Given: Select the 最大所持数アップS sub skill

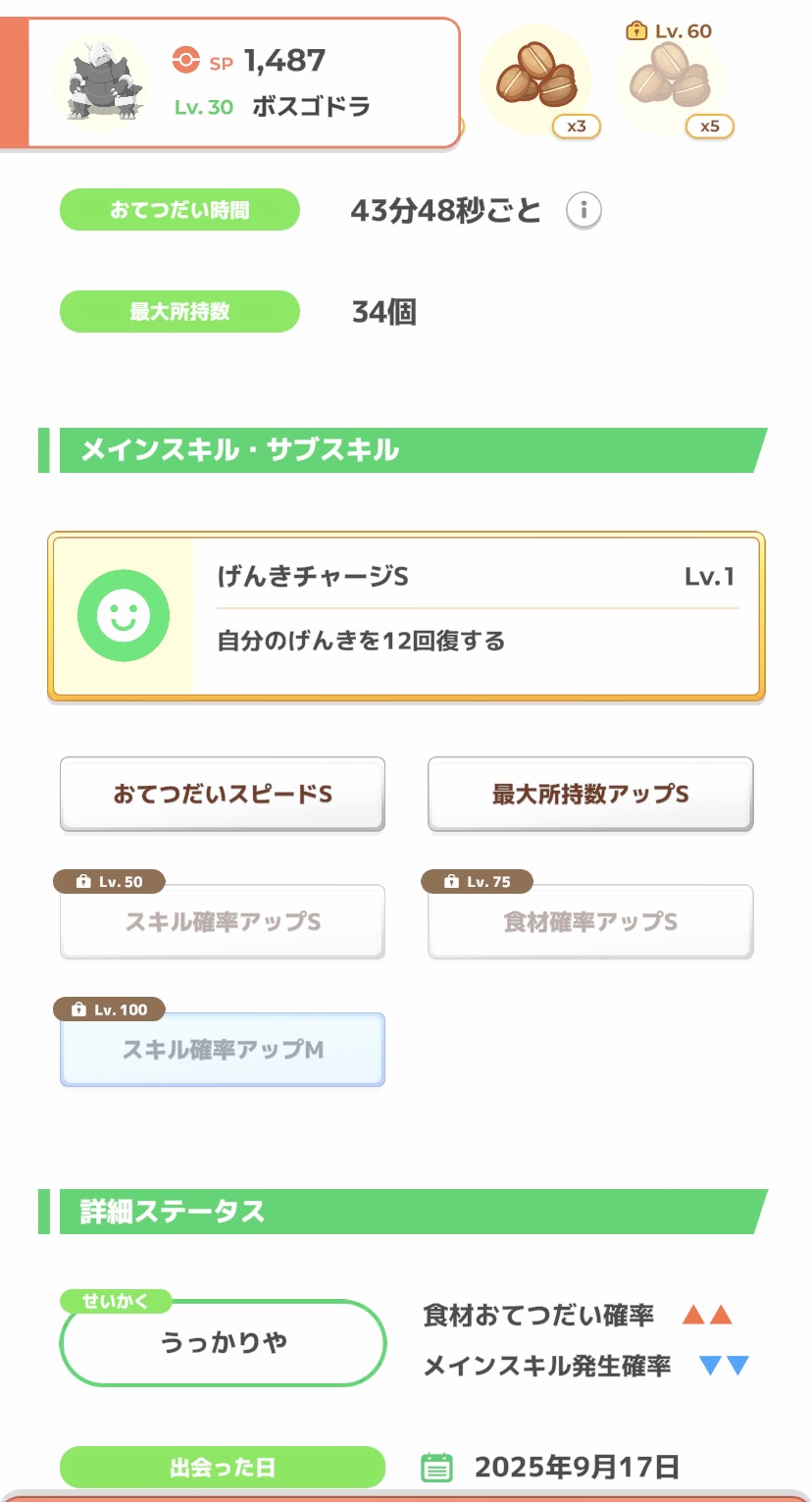Looking at the screenshot, I should pos(590,794).
